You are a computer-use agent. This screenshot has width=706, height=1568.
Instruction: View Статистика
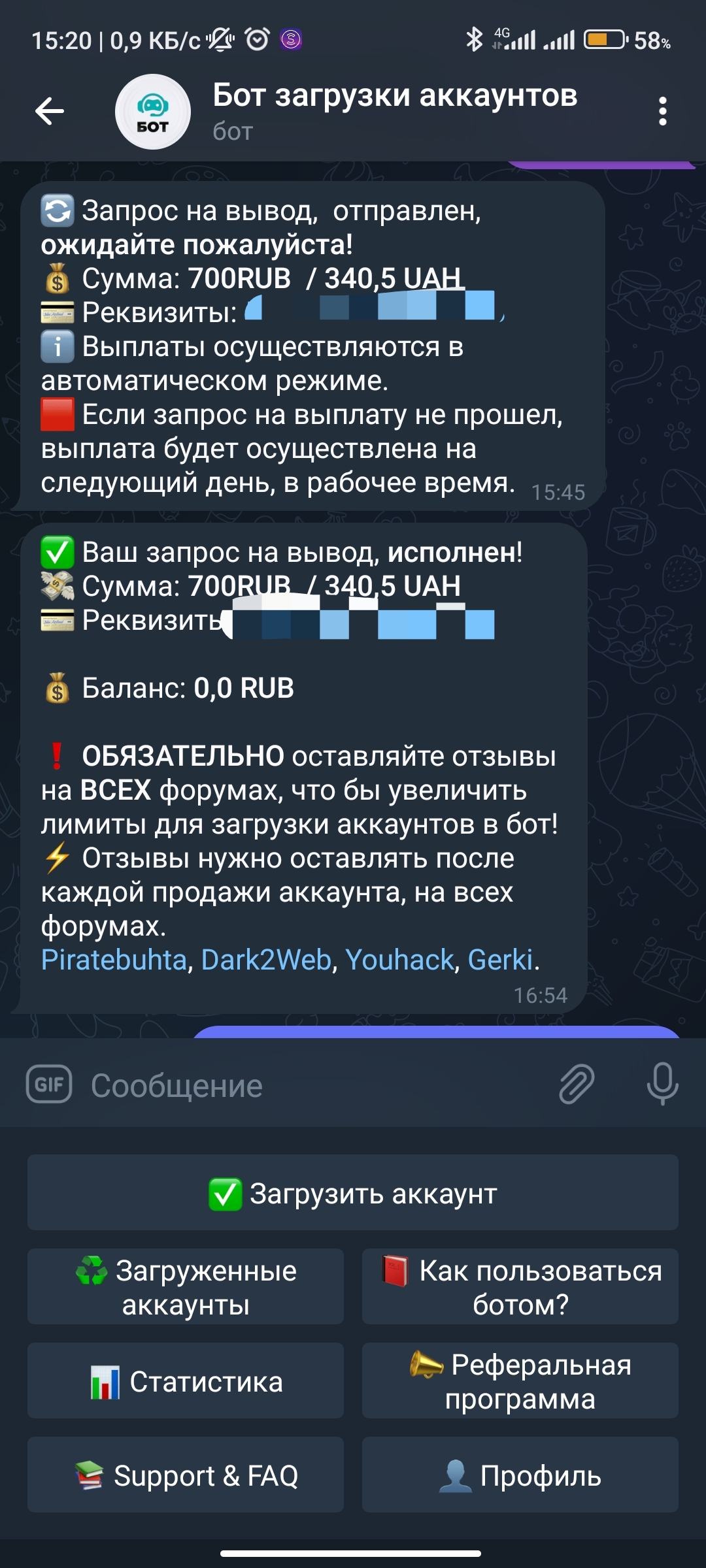tap(186, 1381)
